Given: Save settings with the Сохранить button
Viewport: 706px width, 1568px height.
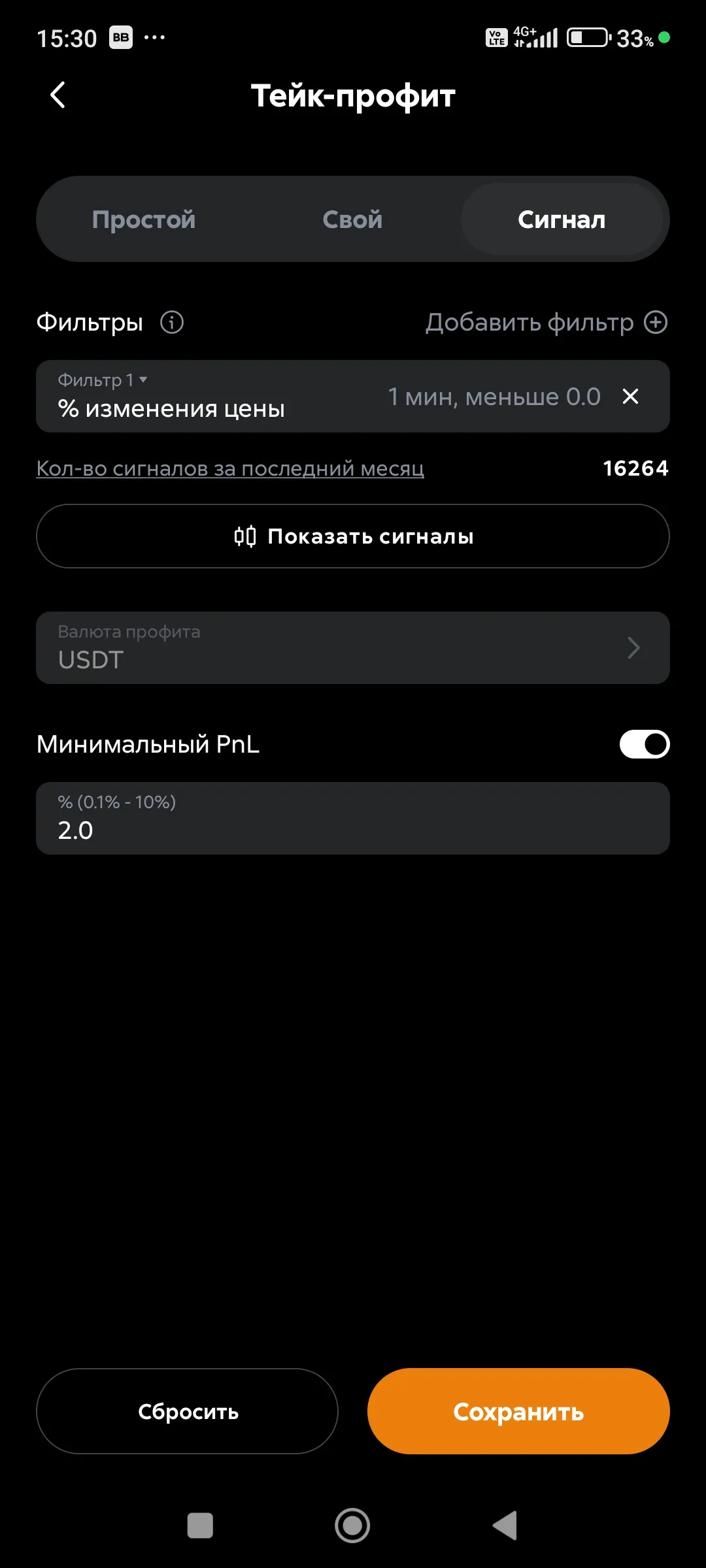Looking at the screenshot, I should tap(518, 1412).
